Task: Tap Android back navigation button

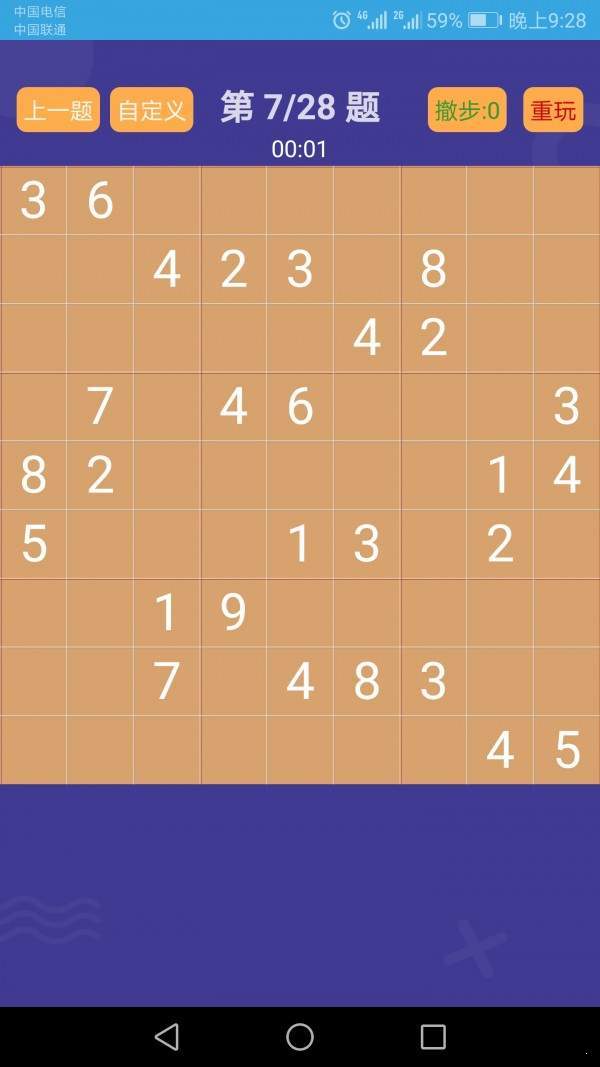Action: pyautogui.click(x=167, y=1037)
